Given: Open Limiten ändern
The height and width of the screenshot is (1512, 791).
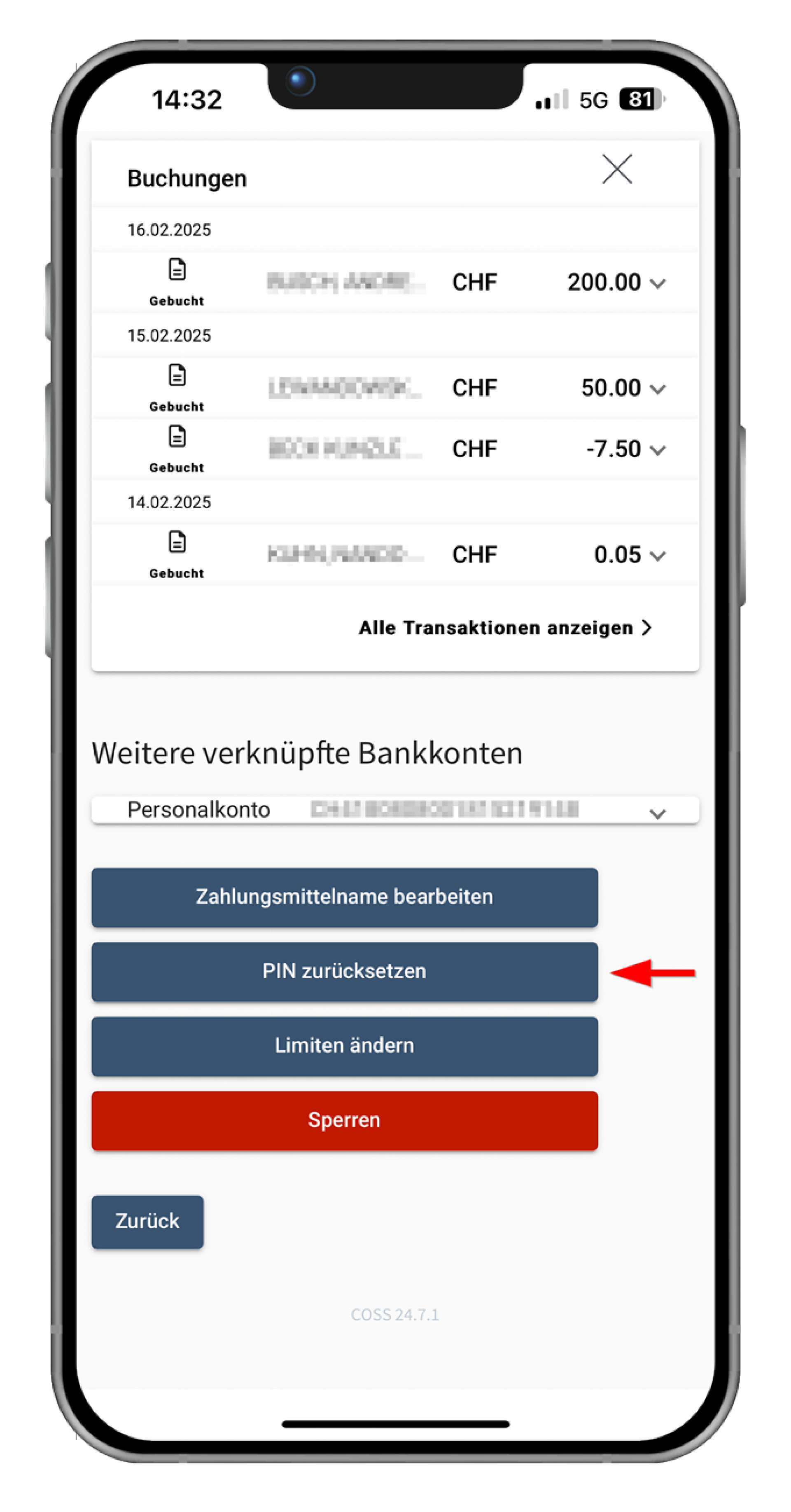Looking at the screenshot, I should point(345,1045).
